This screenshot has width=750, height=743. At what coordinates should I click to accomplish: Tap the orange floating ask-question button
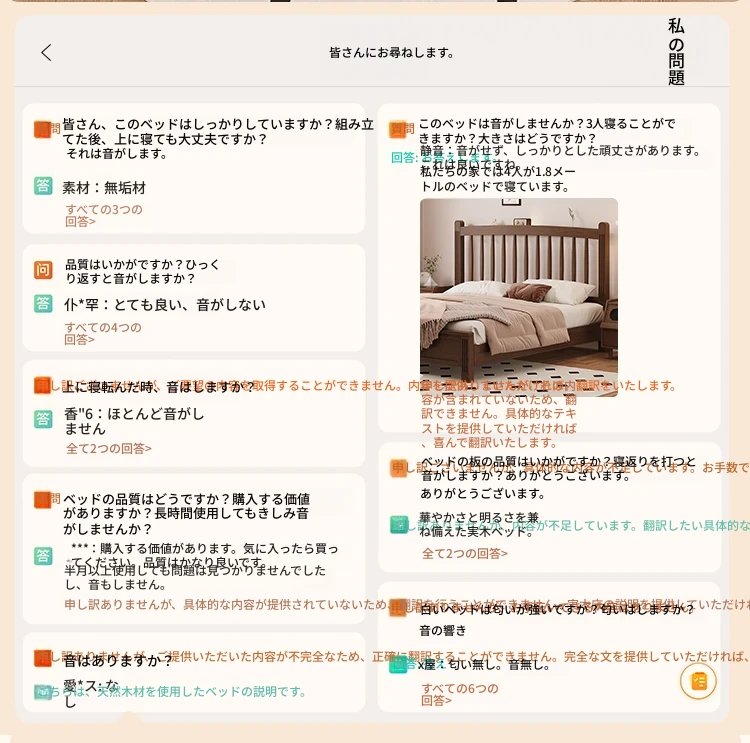coord(698,681)
